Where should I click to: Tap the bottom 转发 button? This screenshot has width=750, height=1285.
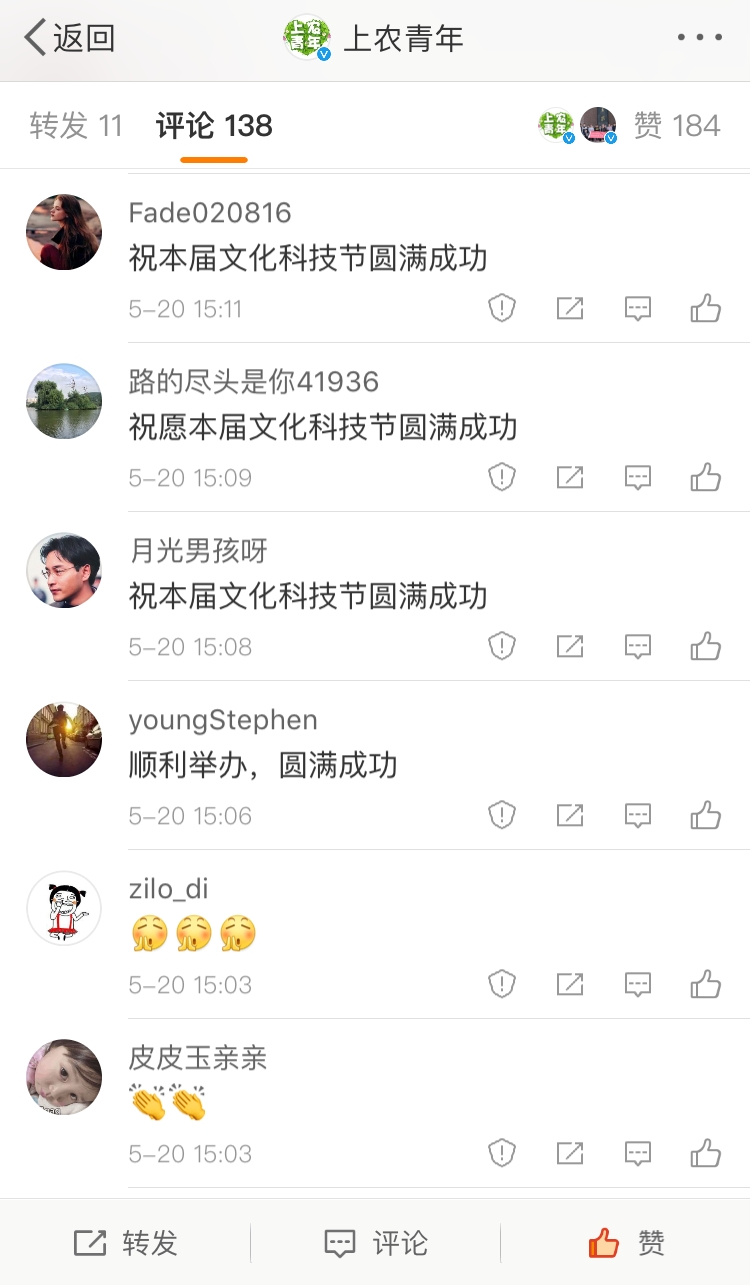click(x=125, y=1243)
